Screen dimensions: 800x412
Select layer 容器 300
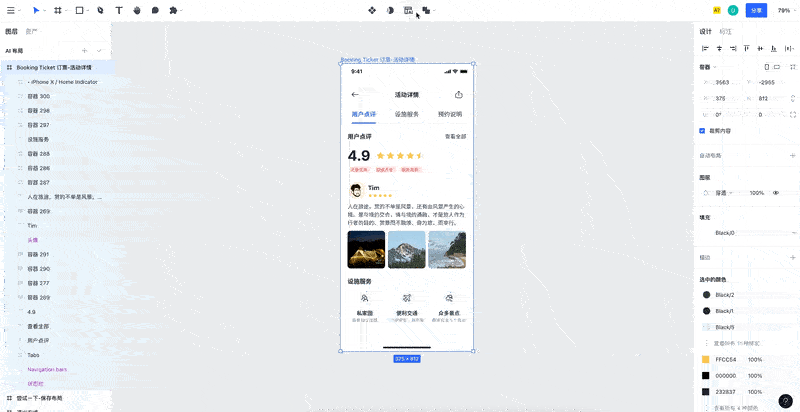point(38,96)
